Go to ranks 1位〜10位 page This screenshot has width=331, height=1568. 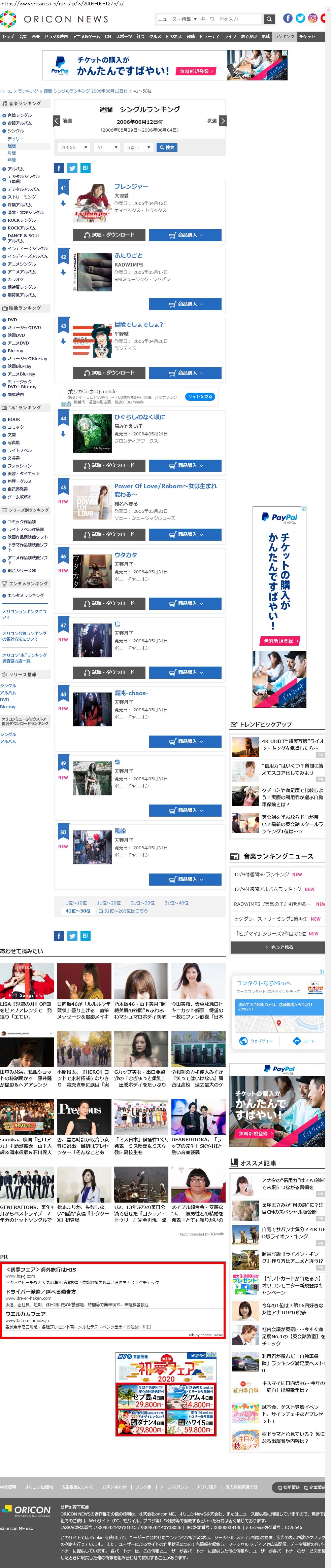click(x=76, y=902)
